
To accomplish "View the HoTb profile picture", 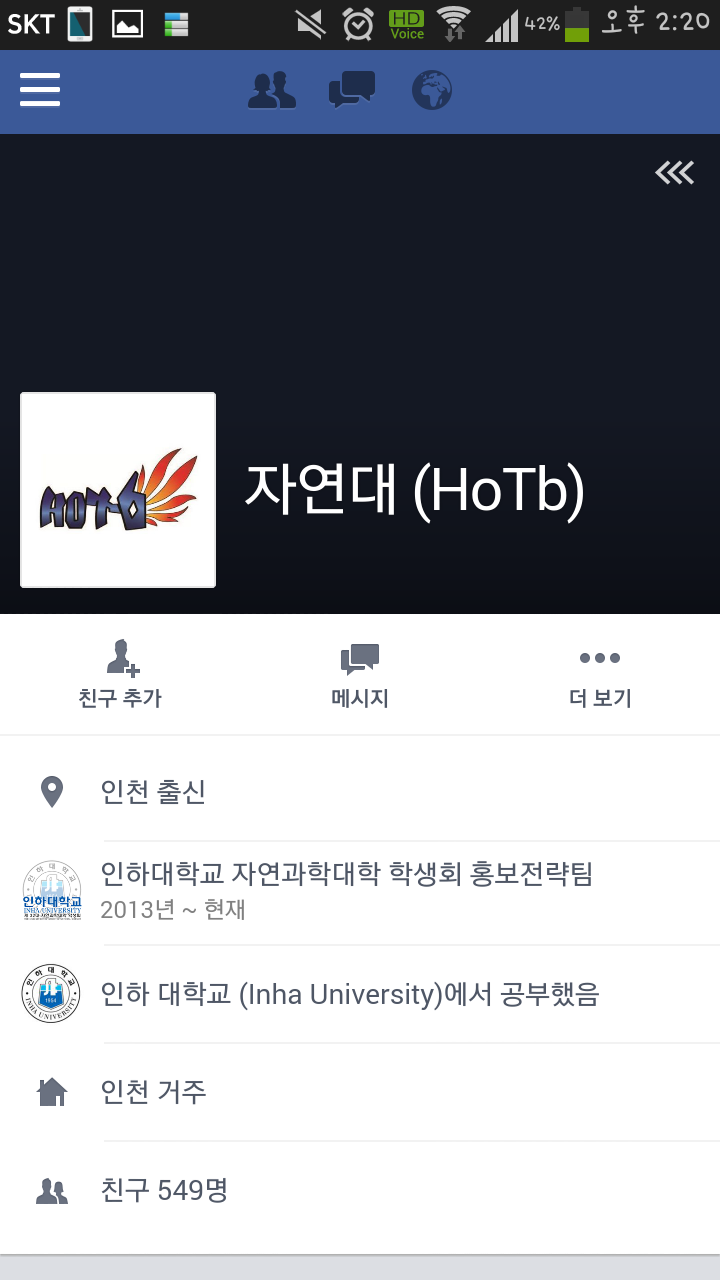I will (x=118, y=490).
